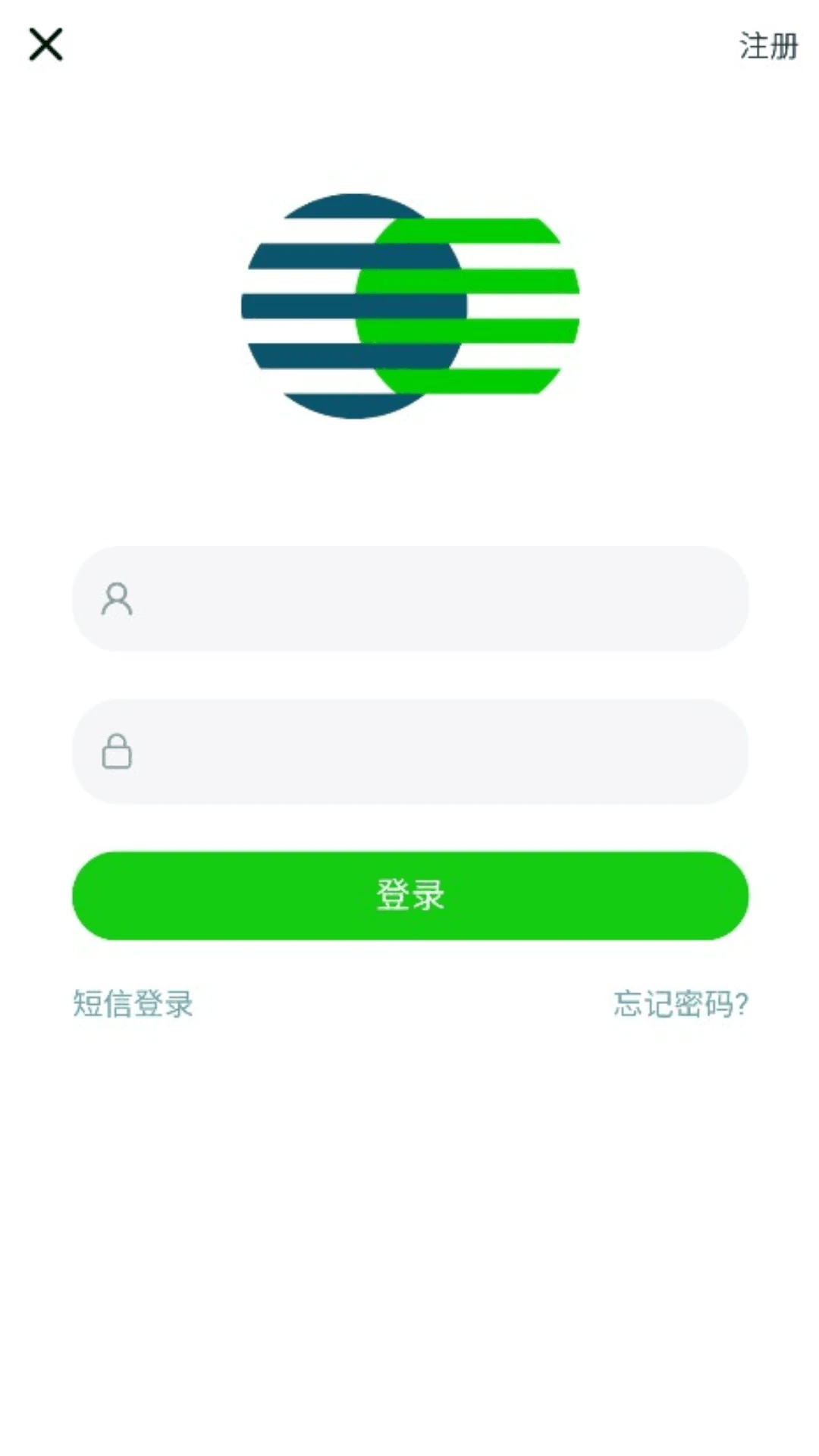Submit login via the 登录 button
Image resolution: width=819 pixels, height=1456 pixels.
click(409, 896)
